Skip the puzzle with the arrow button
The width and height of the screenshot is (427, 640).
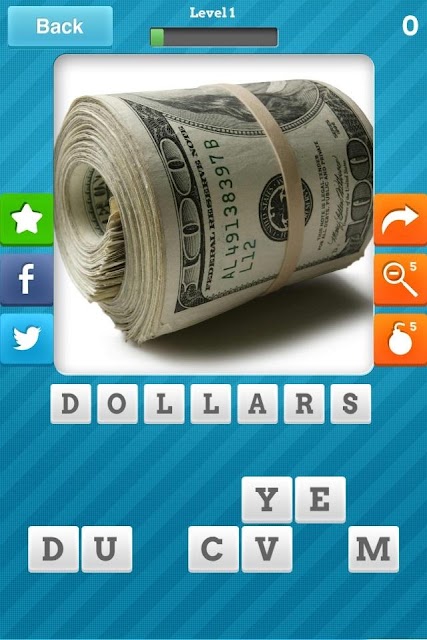point(400,219)
